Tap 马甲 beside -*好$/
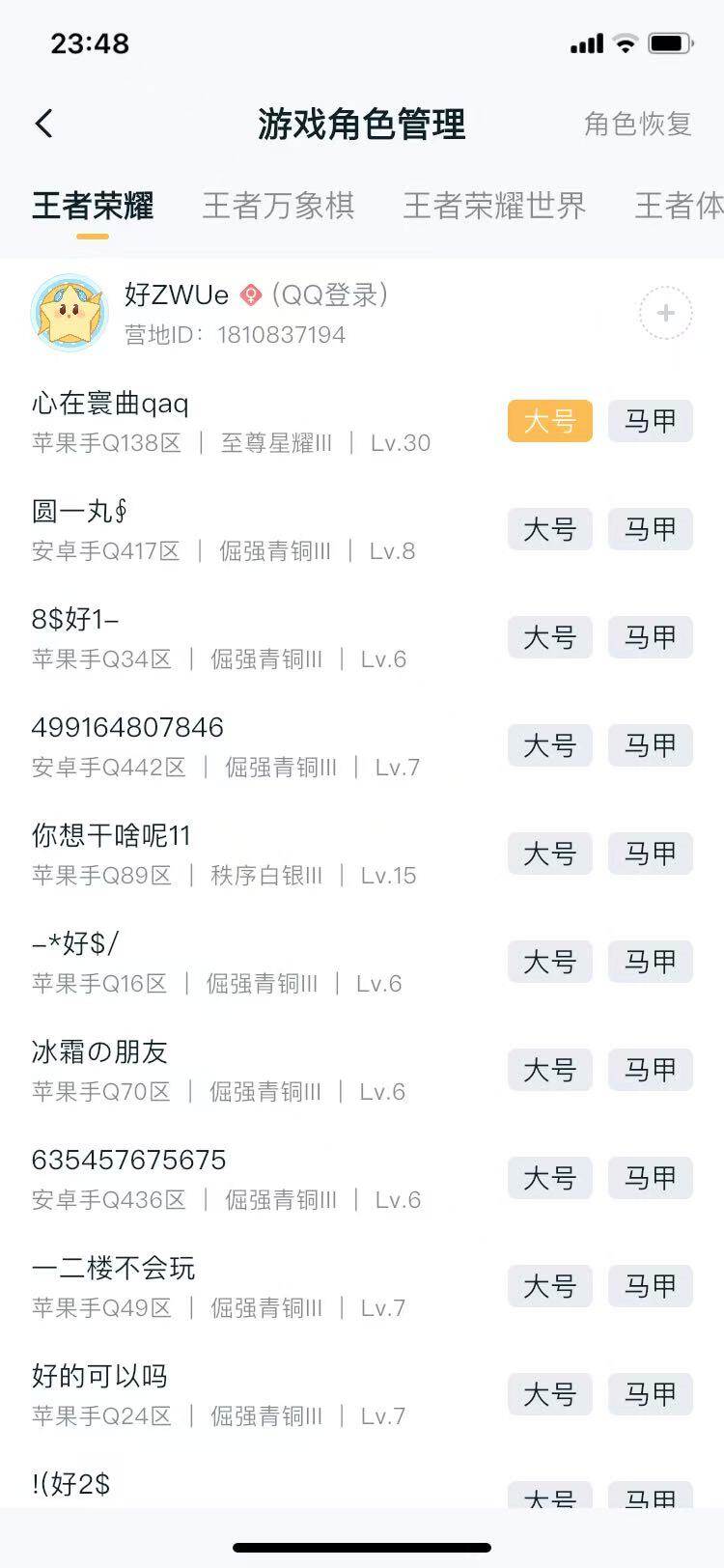The height and width of the screenshot is (1568, 724). click(650, 962)
